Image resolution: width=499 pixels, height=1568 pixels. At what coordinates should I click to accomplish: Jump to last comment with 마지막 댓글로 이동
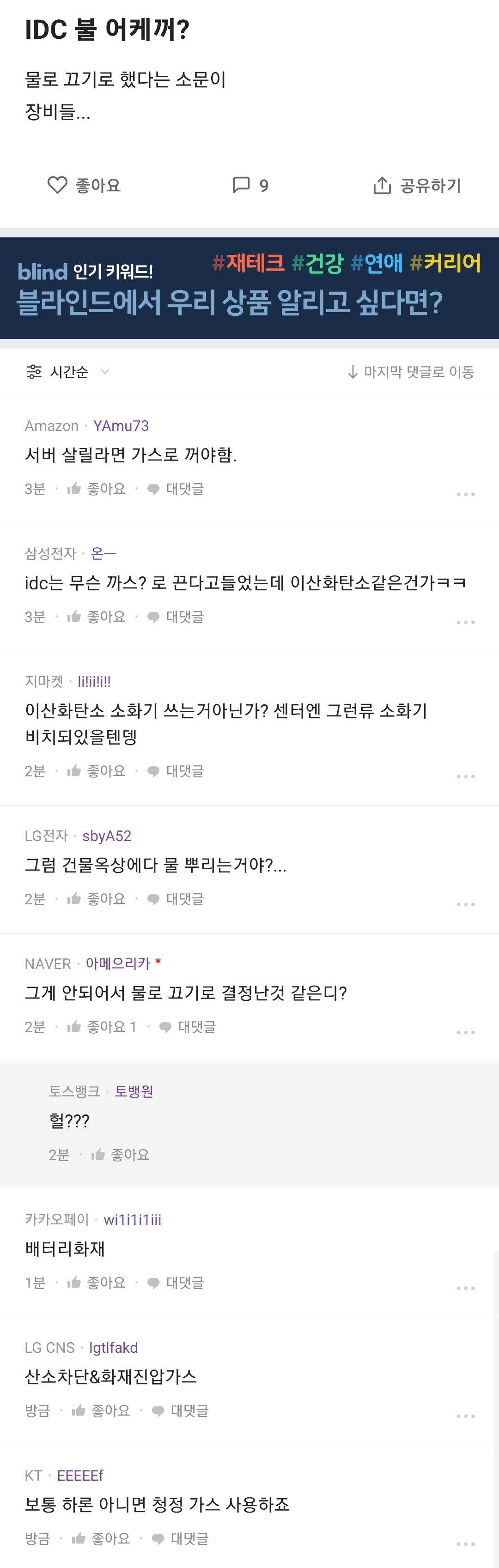coord(411,372)
